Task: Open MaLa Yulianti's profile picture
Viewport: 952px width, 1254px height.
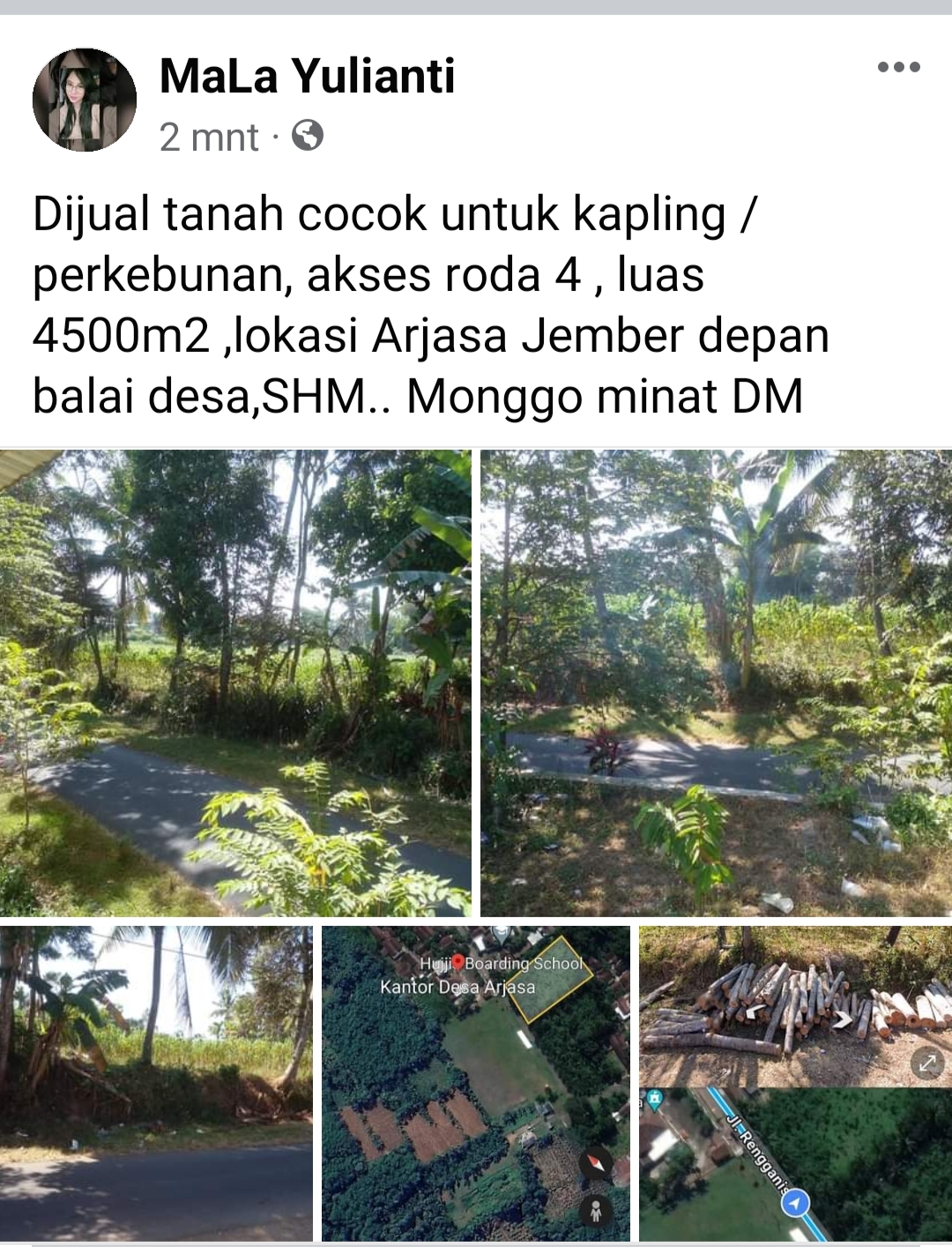Action: pyautogui.click(x=85, y=100)
